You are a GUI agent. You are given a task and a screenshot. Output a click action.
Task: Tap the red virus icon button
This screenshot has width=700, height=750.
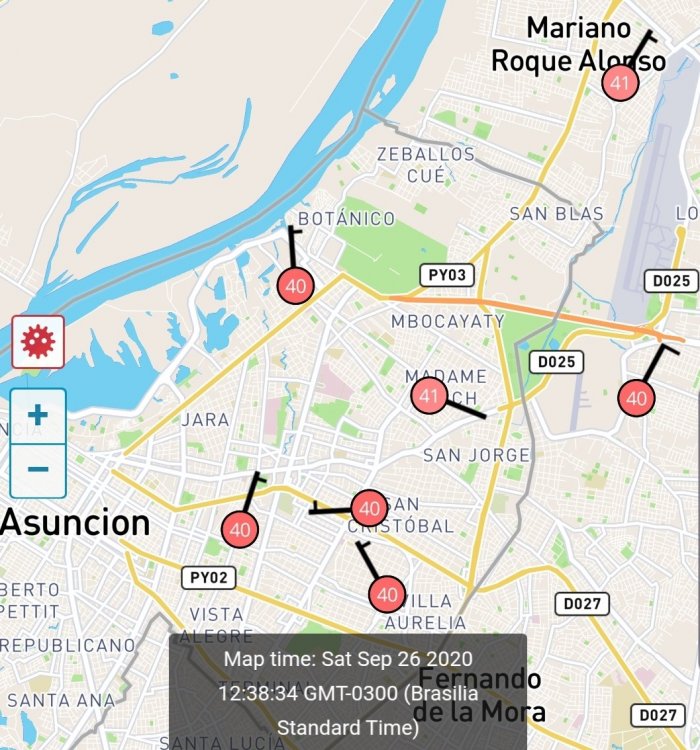(x=38, y=342)
